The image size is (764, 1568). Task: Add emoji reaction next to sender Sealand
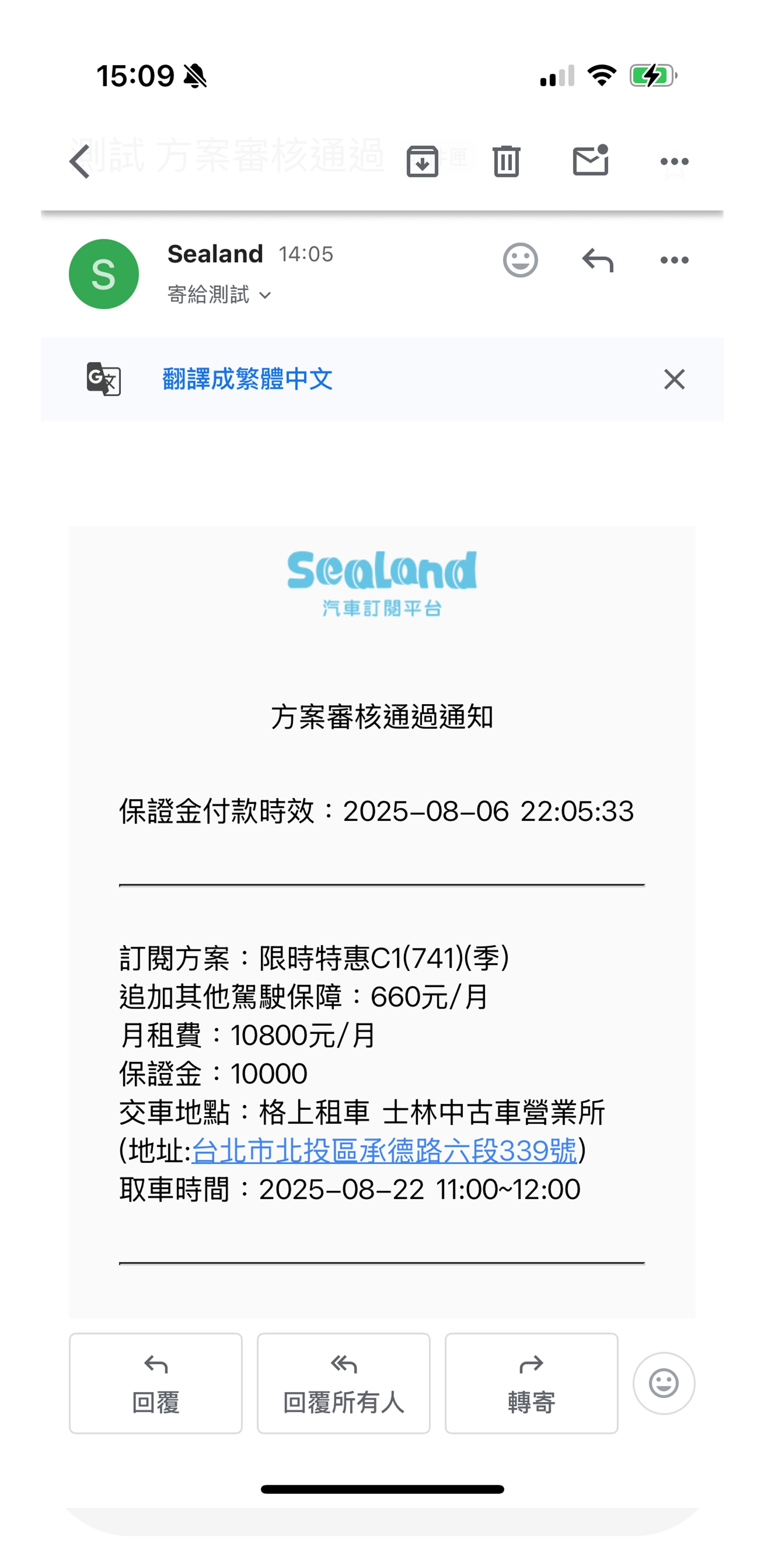click(520, 260)
